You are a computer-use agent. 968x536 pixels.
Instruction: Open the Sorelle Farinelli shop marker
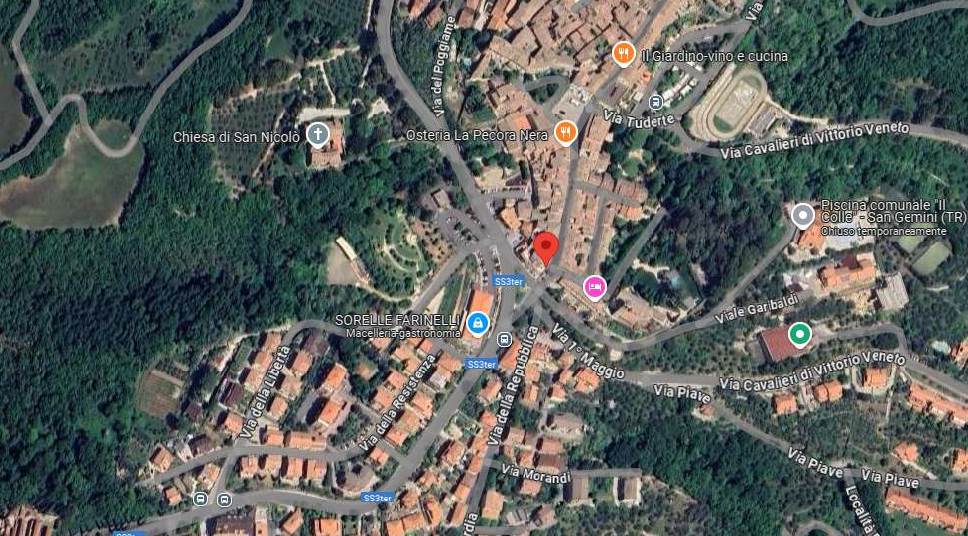[478, 322]
